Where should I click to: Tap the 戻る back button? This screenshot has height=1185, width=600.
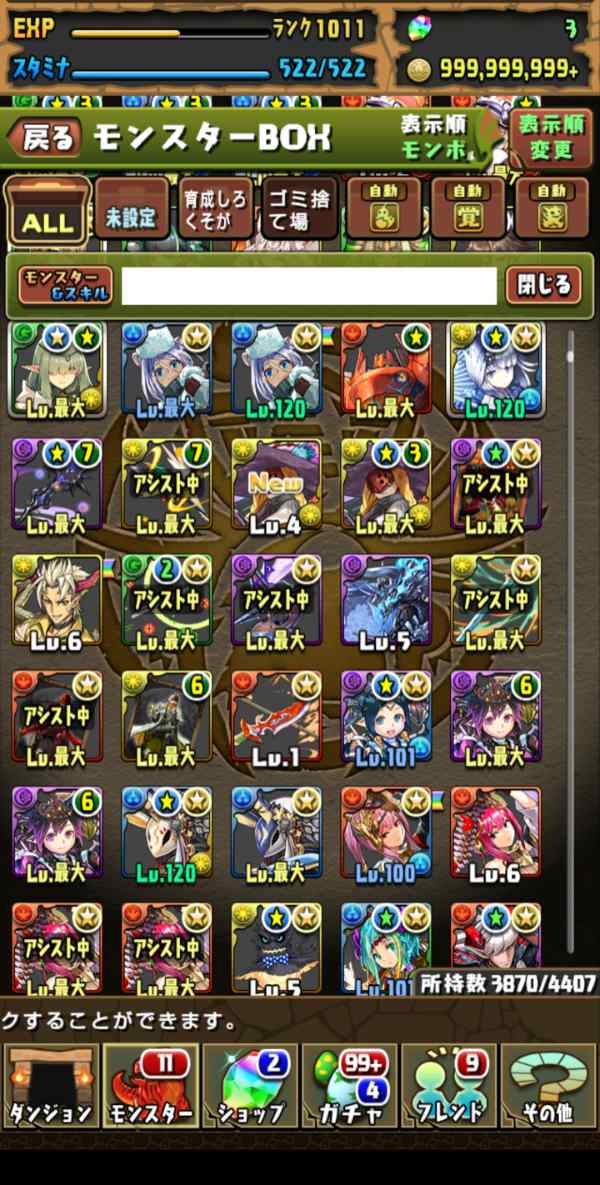45,139
